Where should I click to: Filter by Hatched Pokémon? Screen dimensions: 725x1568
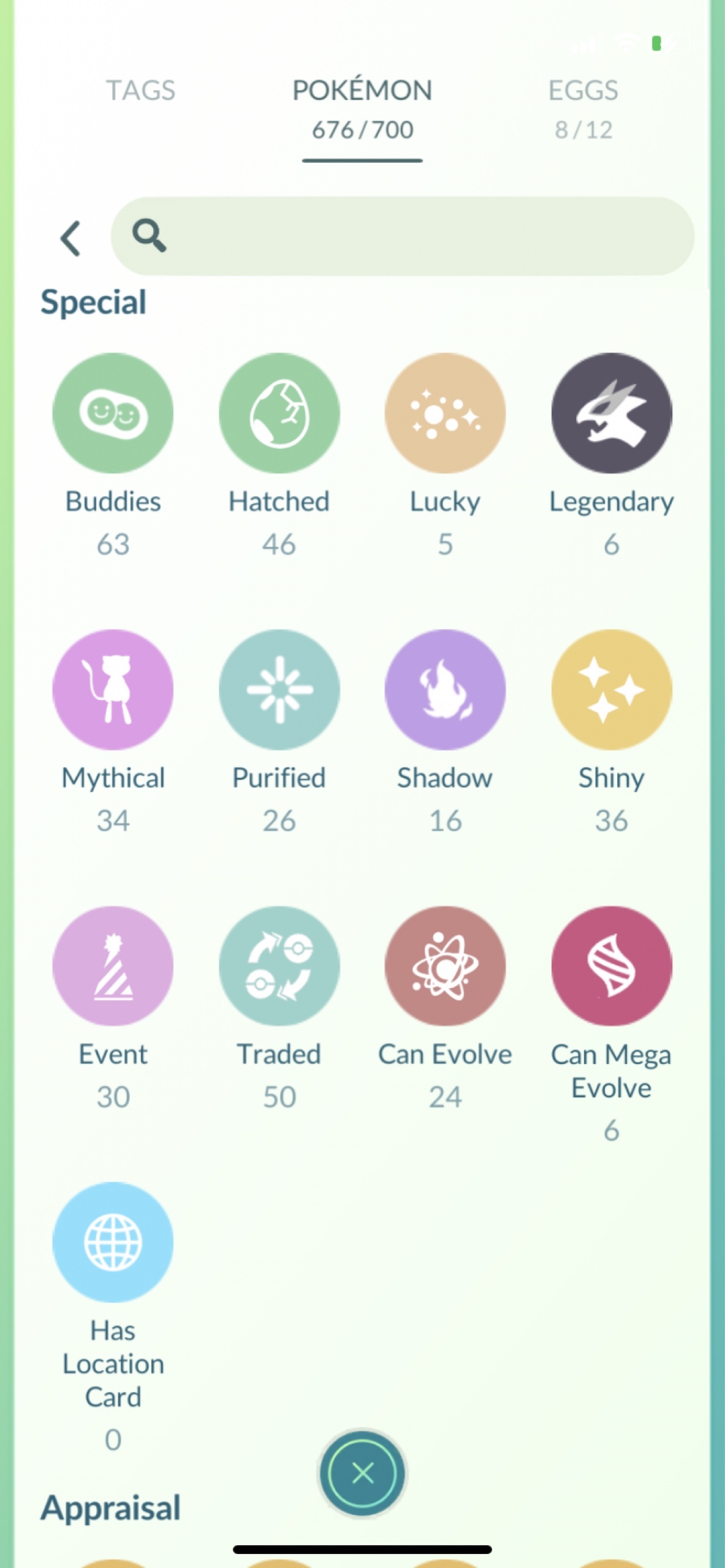pyautogui.click(x=279, y=413)
